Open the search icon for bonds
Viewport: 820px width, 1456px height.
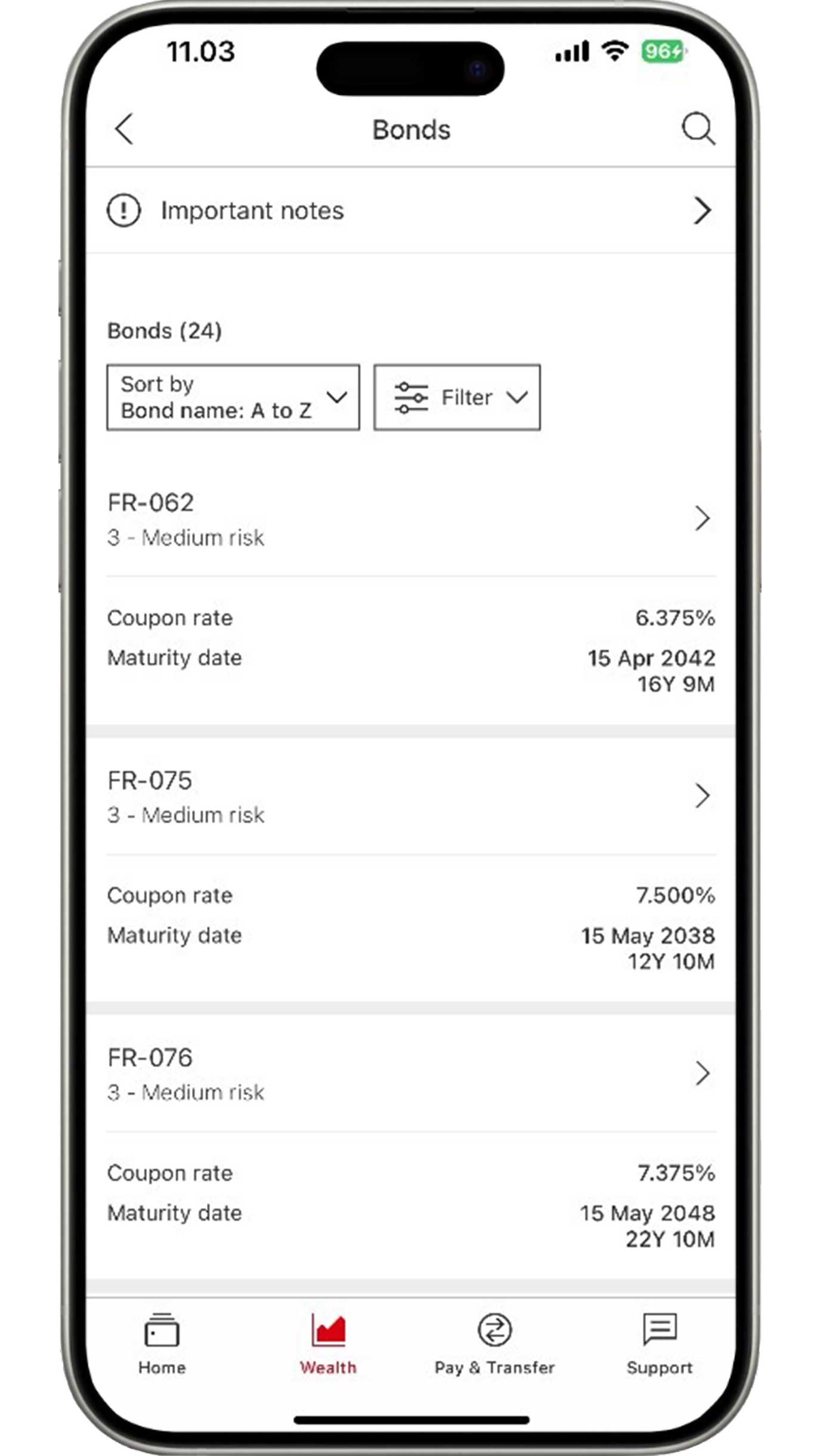coord(697,128)
